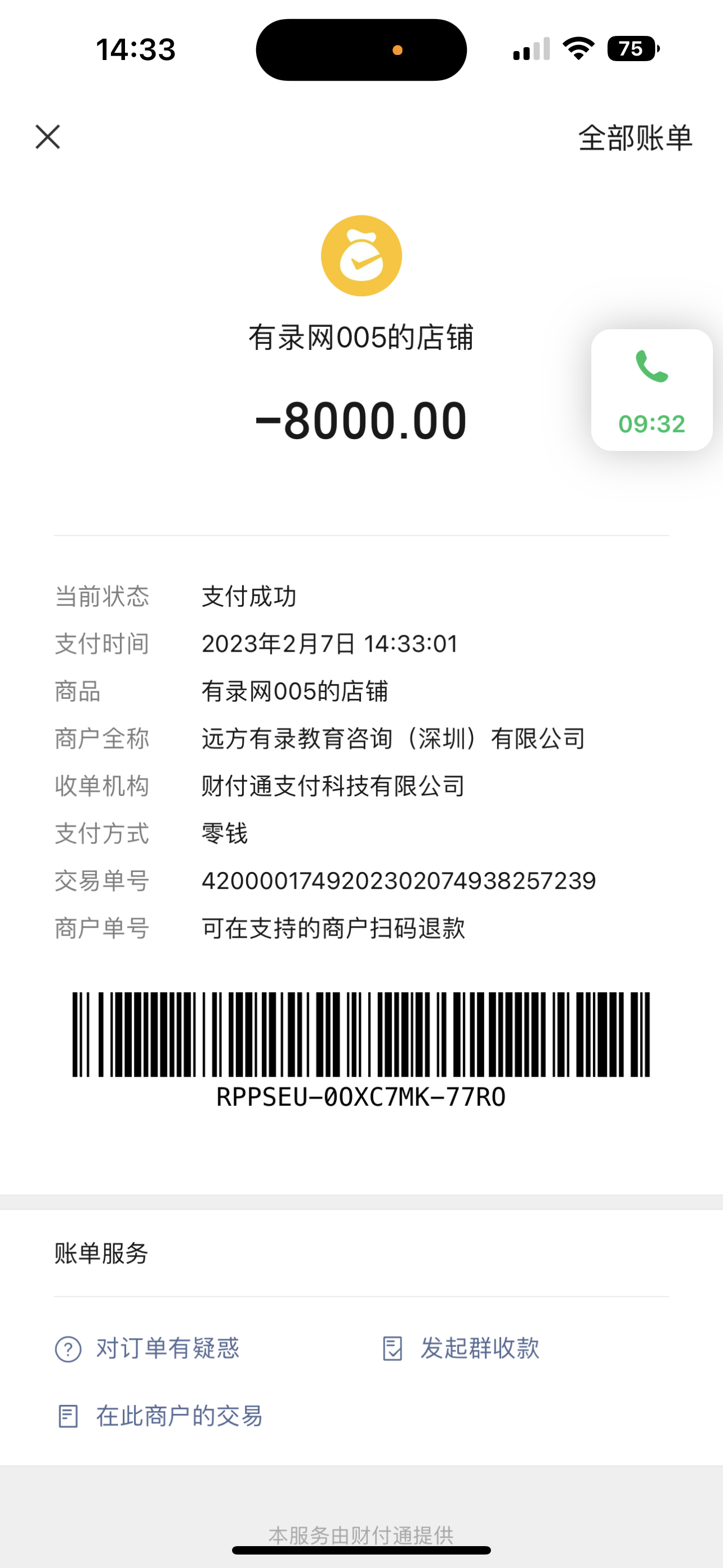Viewport: 723px width, 1568px height.
Task: Return to the ongoing call bubble
Action: tap(651, 390)
